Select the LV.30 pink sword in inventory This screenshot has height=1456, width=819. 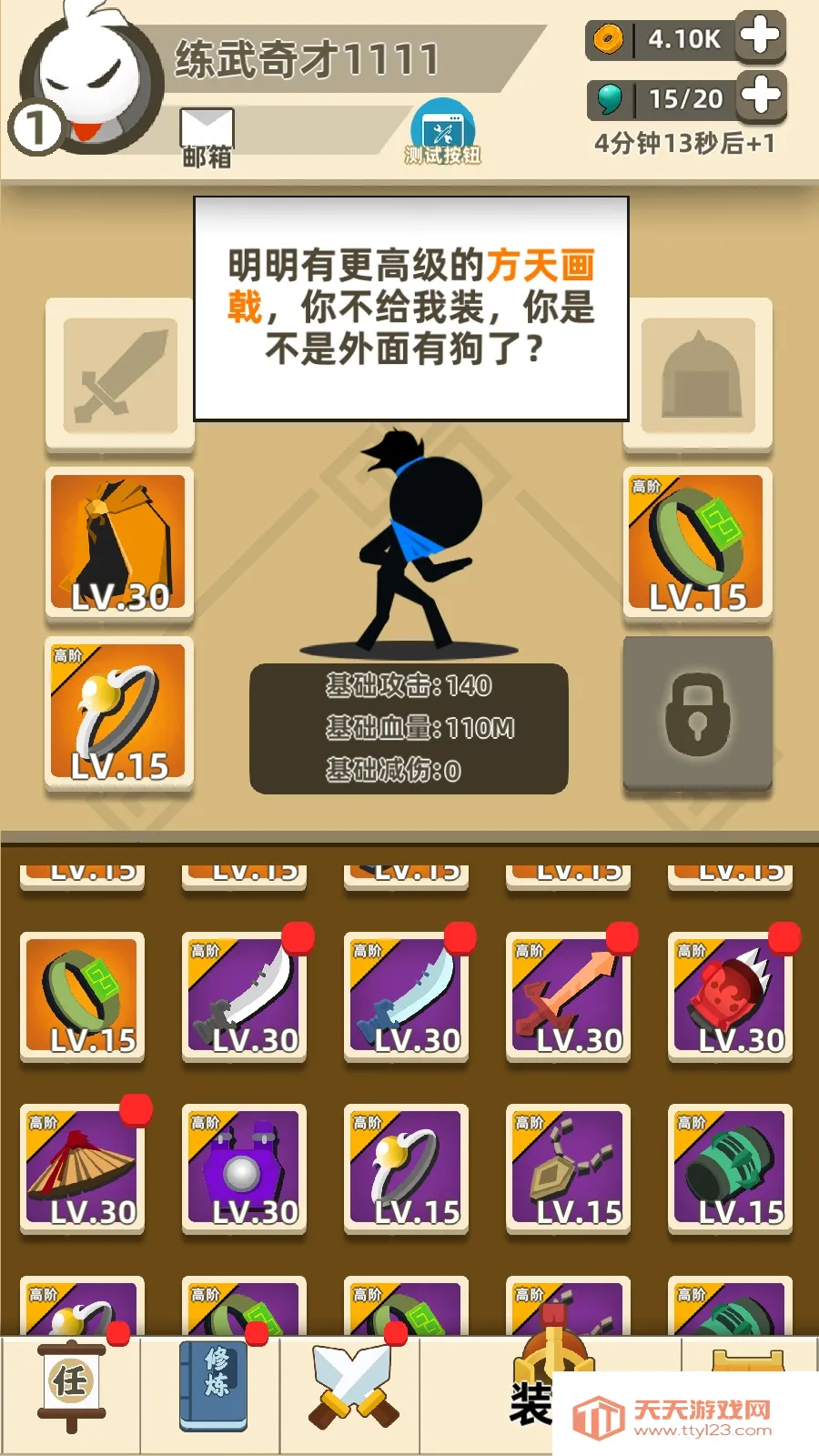click(568, 997)
